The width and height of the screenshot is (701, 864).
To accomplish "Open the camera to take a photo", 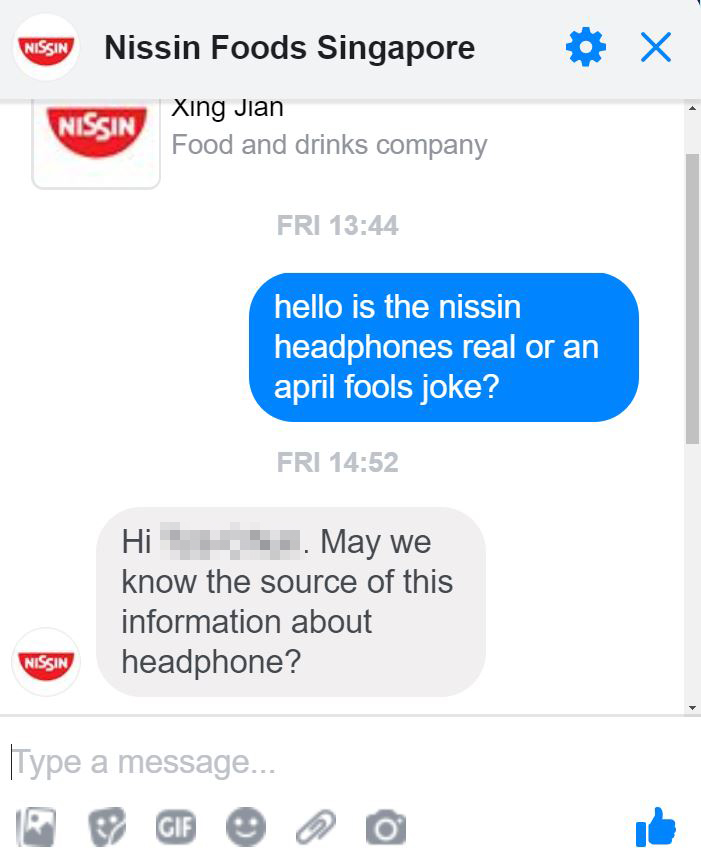I will [385, 827].
